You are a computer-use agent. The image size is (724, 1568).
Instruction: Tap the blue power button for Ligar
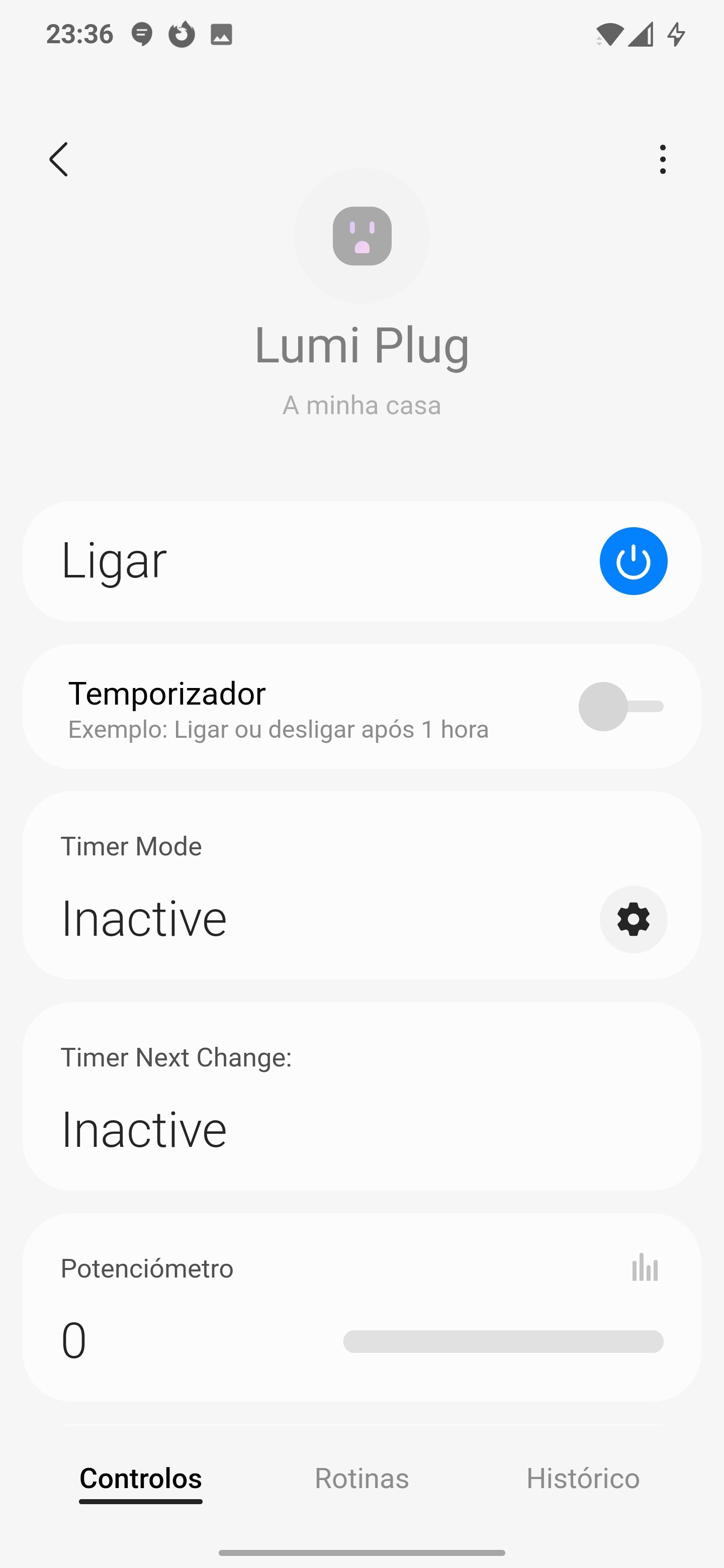(633, 560)
